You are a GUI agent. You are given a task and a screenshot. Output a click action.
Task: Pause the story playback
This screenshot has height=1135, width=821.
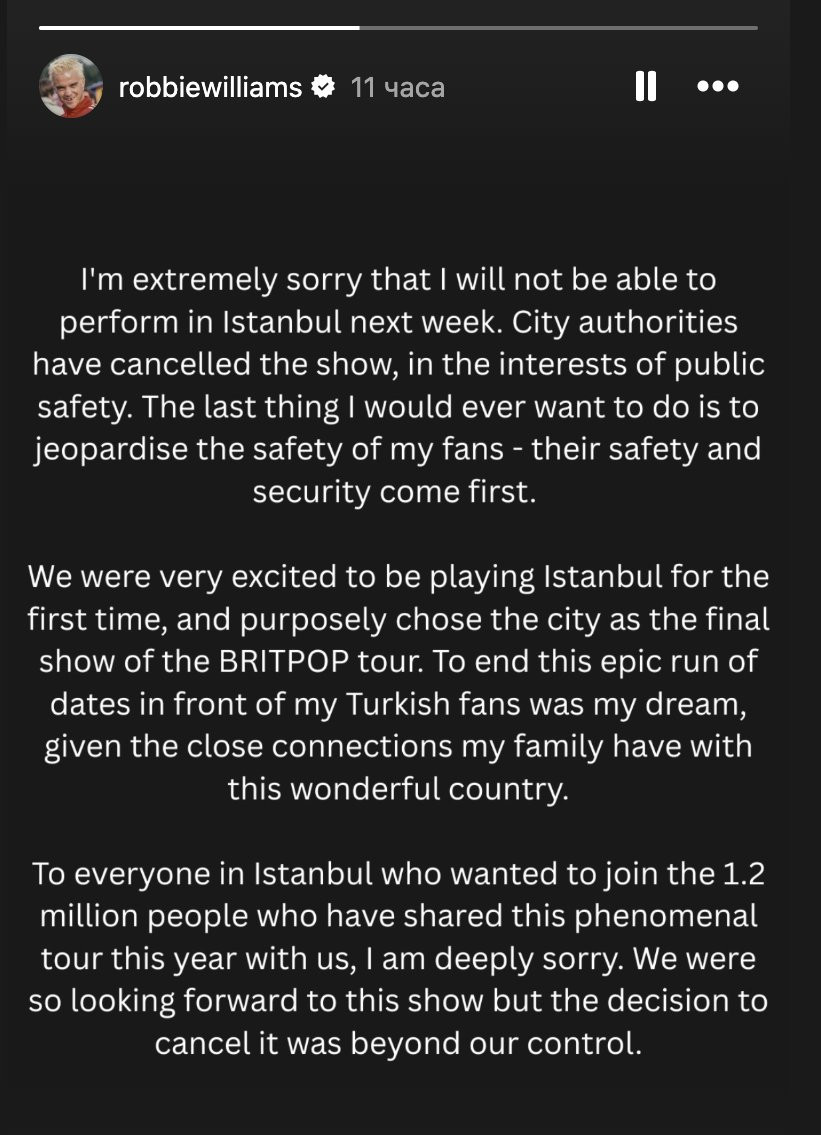(x=646, y=87)
